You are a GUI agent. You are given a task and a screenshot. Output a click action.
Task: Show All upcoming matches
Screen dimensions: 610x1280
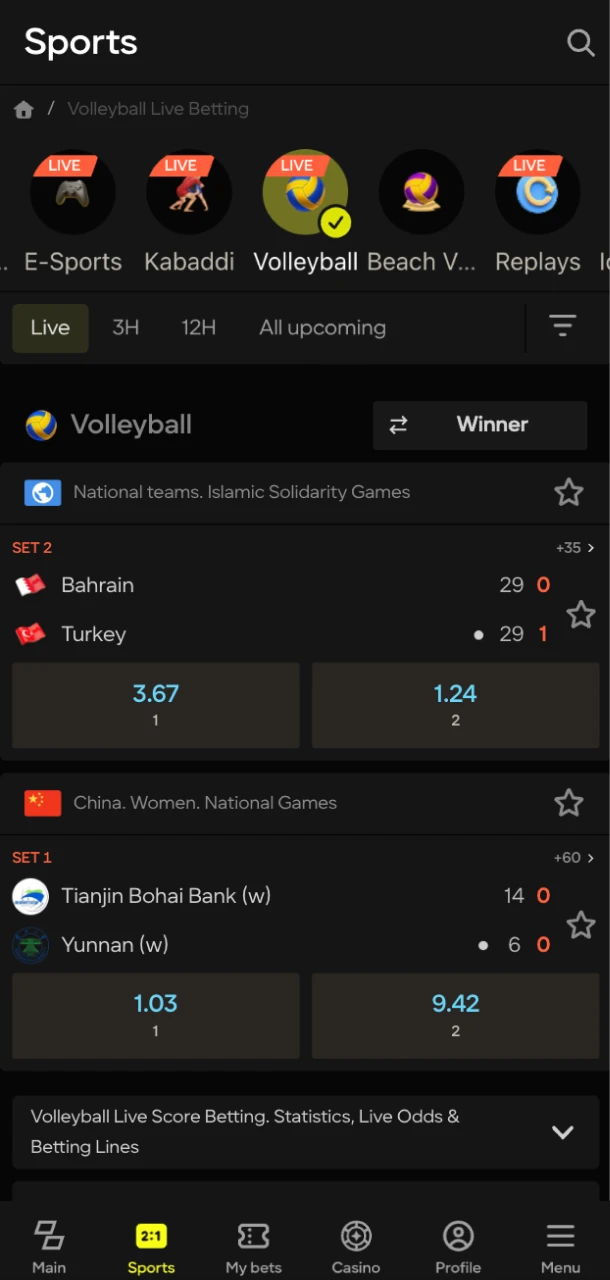coord(322,328)
